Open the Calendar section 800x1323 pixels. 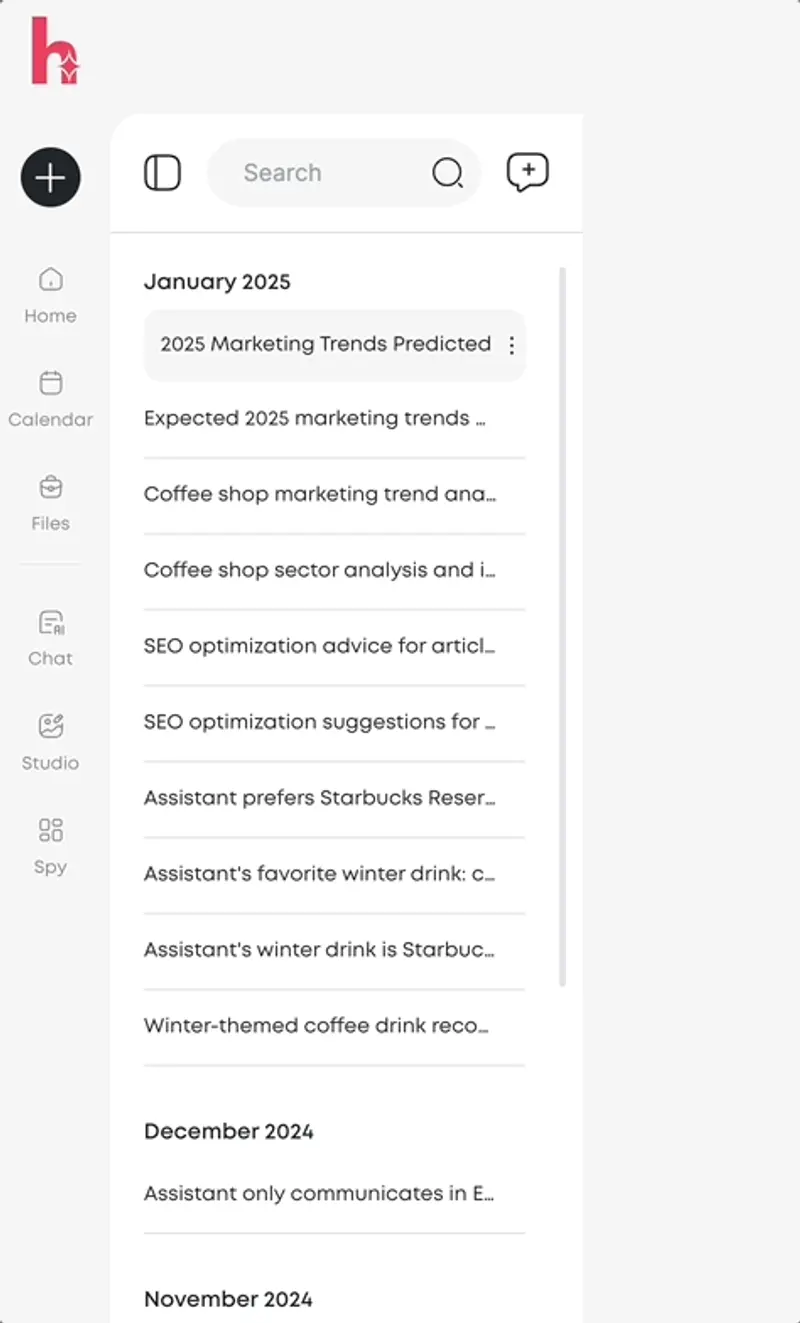coord(51,398)
